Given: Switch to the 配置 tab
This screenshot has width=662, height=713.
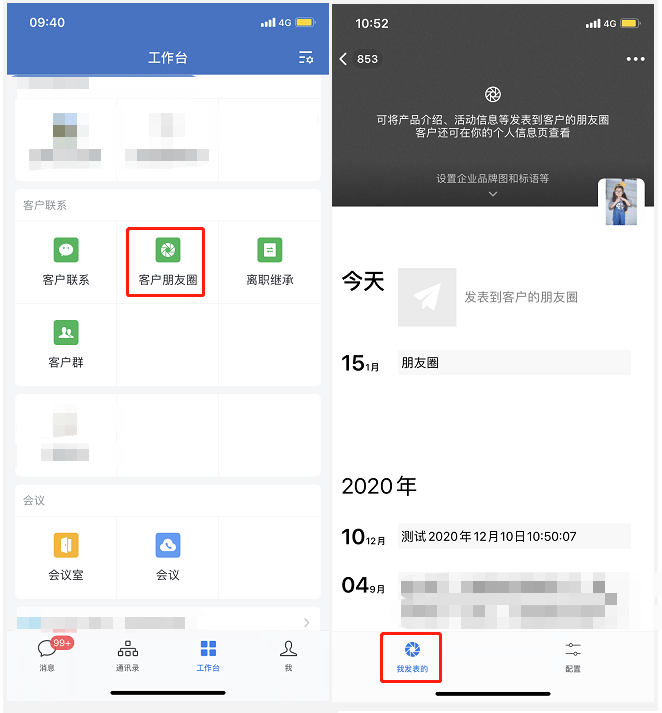Looking at the screenshot, I should click(x=572, y=656).
